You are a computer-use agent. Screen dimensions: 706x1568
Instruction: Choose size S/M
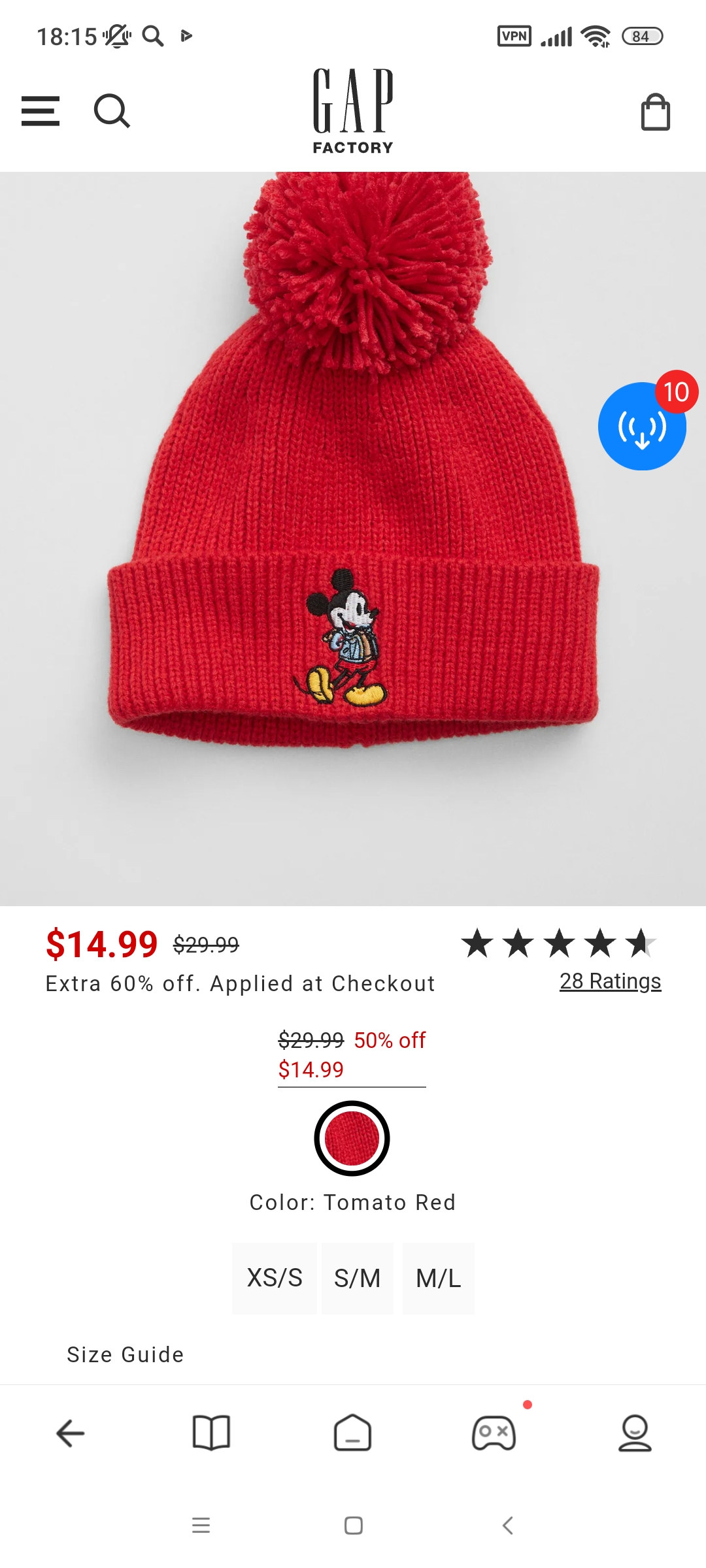(x=358, y=1278)
